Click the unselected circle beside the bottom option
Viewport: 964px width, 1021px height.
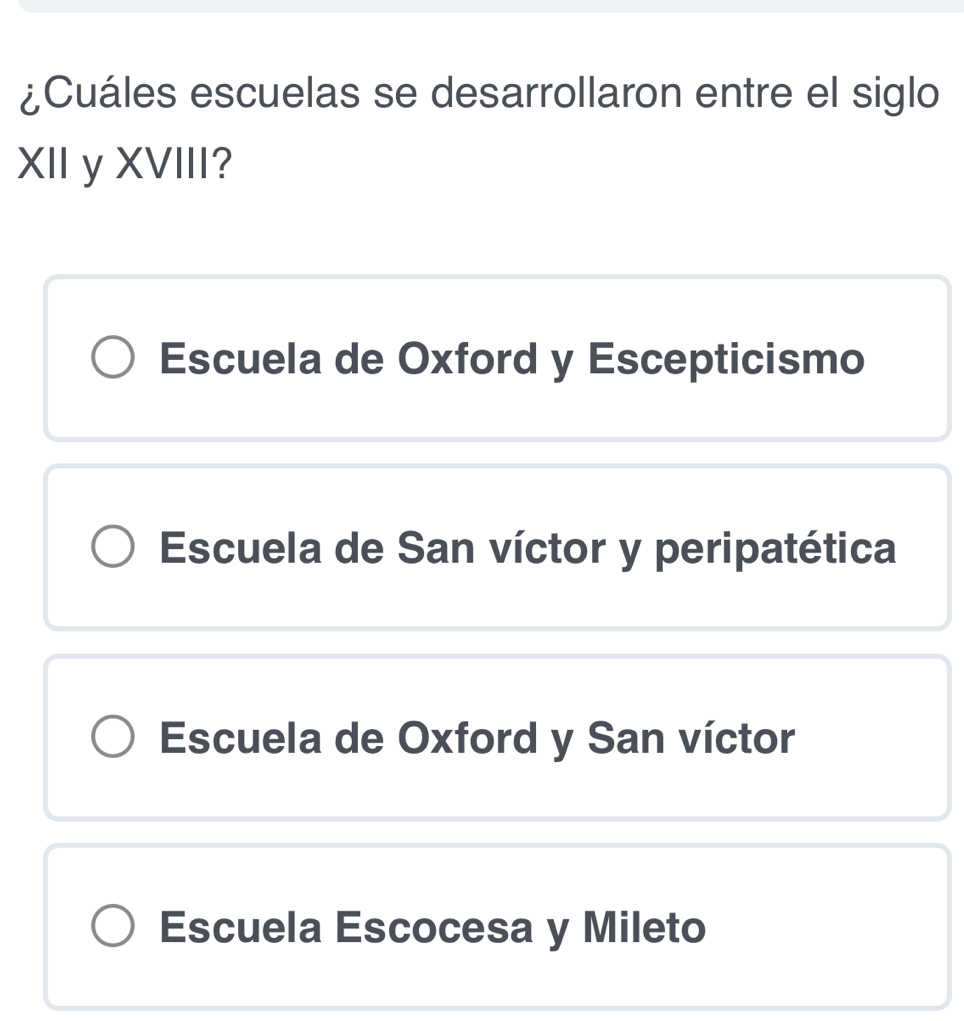pyautogui.click(x=112, y=926)
